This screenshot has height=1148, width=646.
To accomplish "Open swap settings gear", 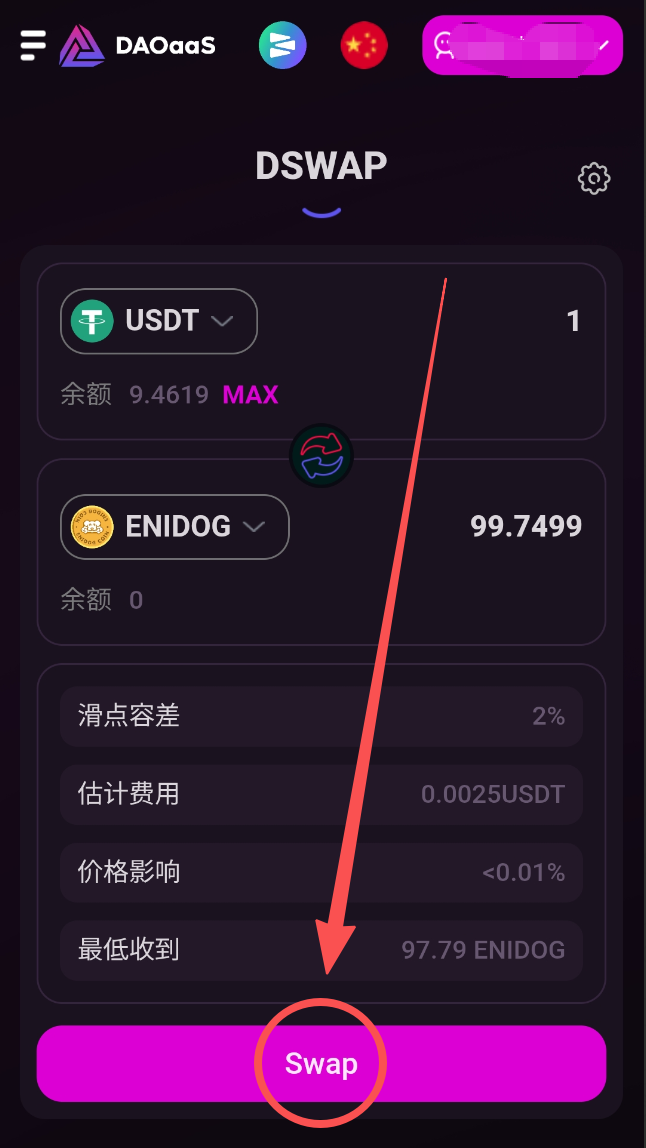I will 594,179.
